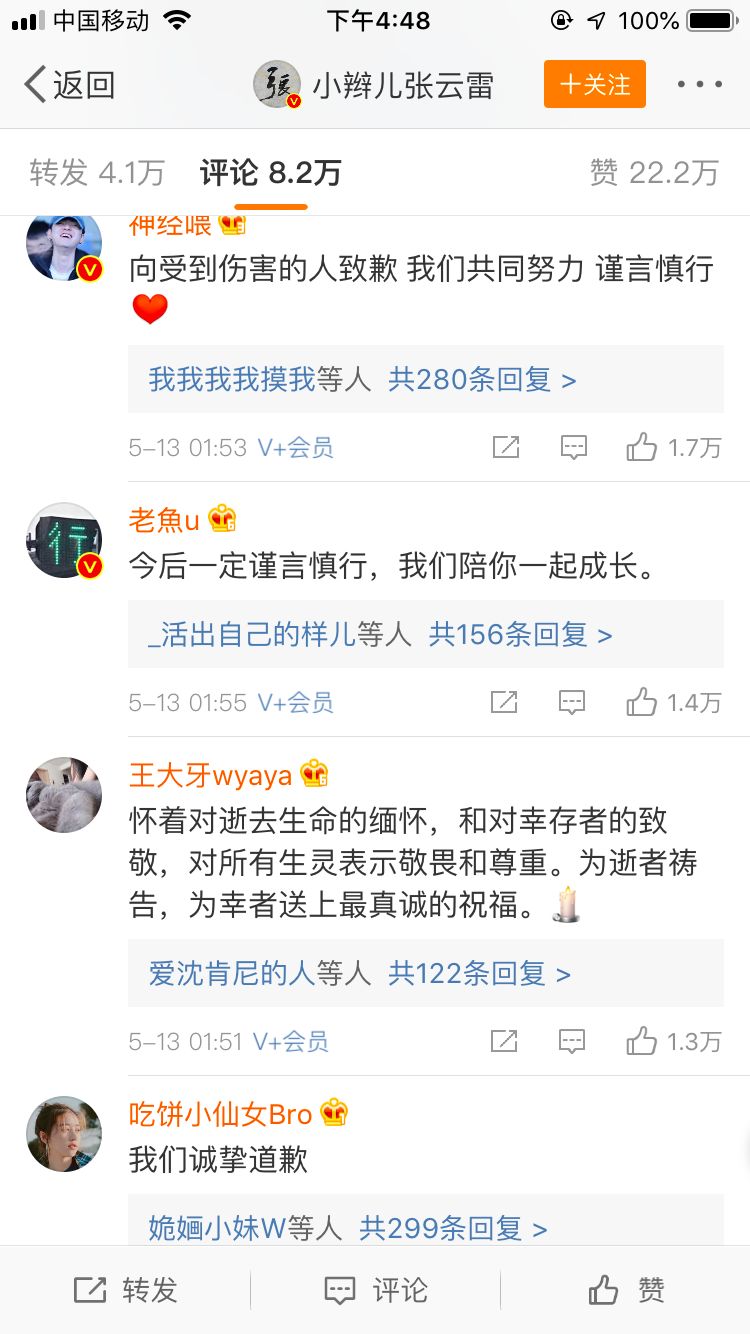Open 老魚u's profile picture
This screenshot has height=1334, width=750.
coord(64,540)
